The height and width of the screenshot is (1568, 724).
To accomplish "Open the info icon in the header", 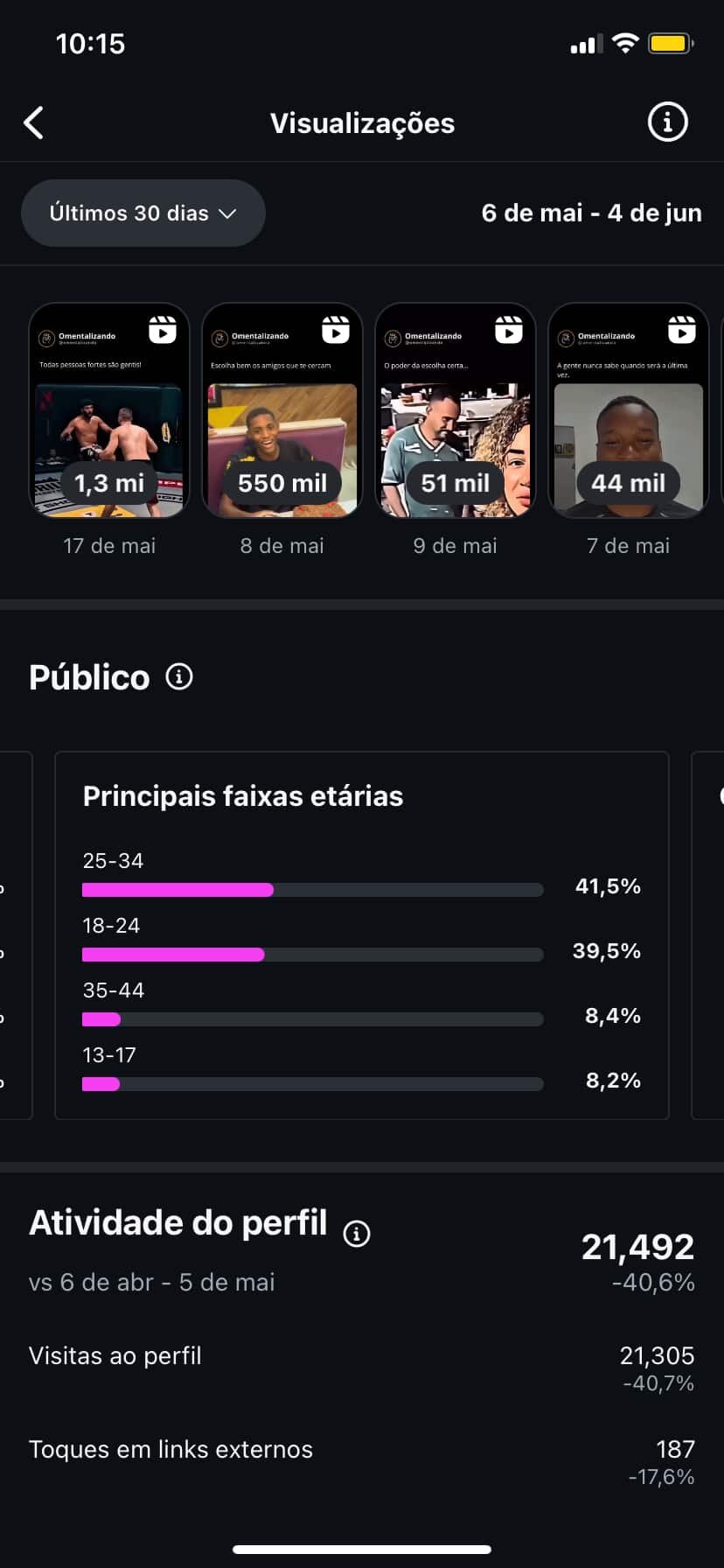I will click(x=667, y=122).
